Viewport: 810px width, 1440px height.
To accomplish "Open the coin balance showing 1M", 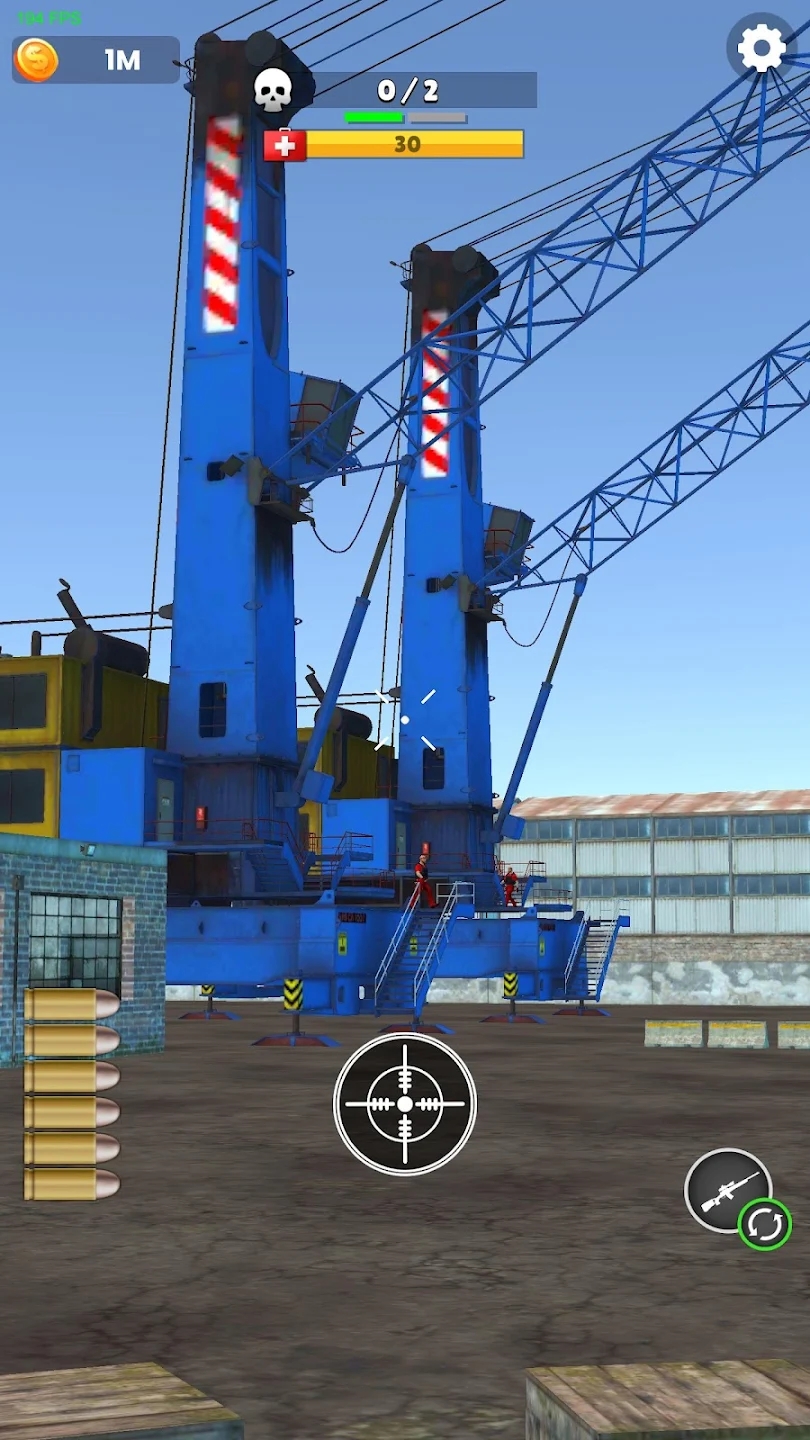I will pyautogui.click(x=96, y=60).
